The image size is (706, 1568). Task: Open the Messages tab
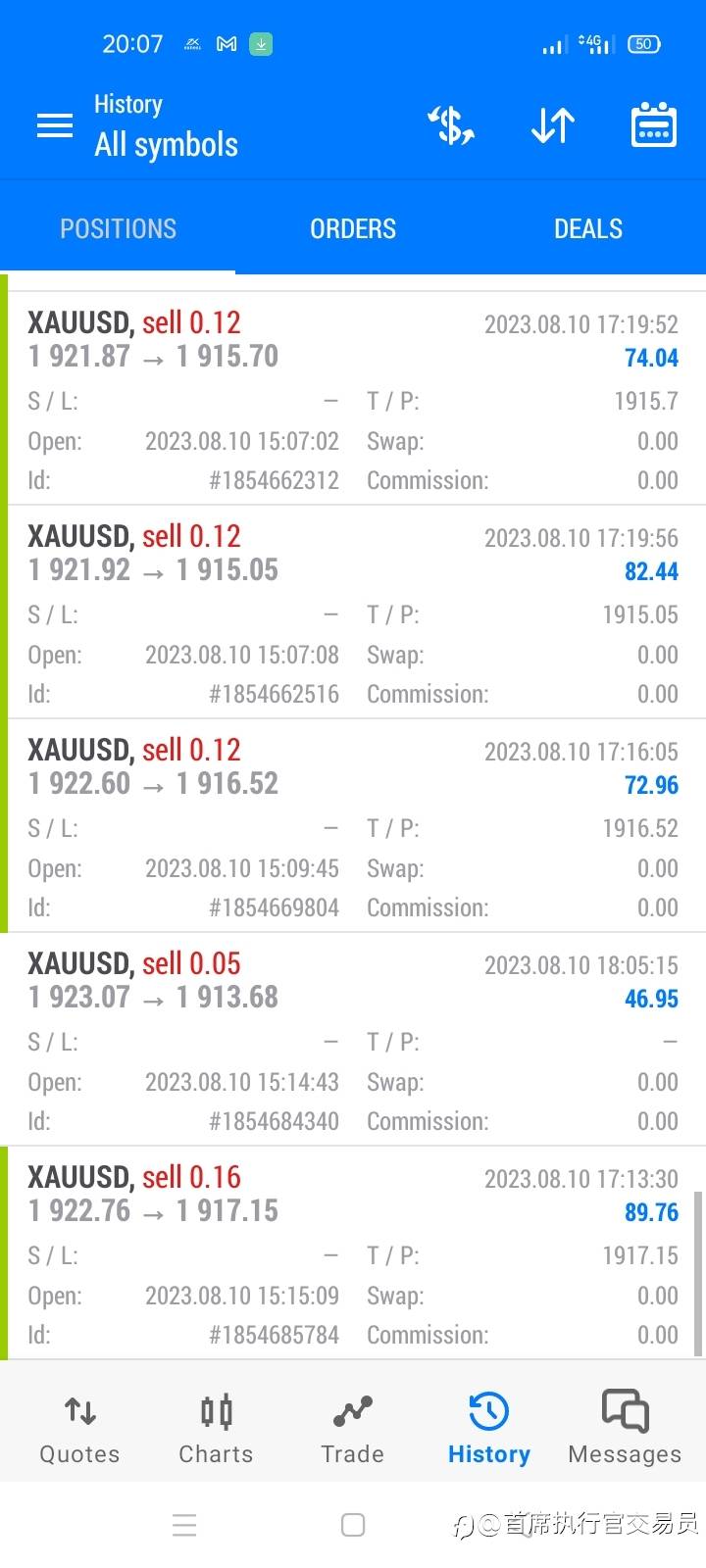[625, 1429]
